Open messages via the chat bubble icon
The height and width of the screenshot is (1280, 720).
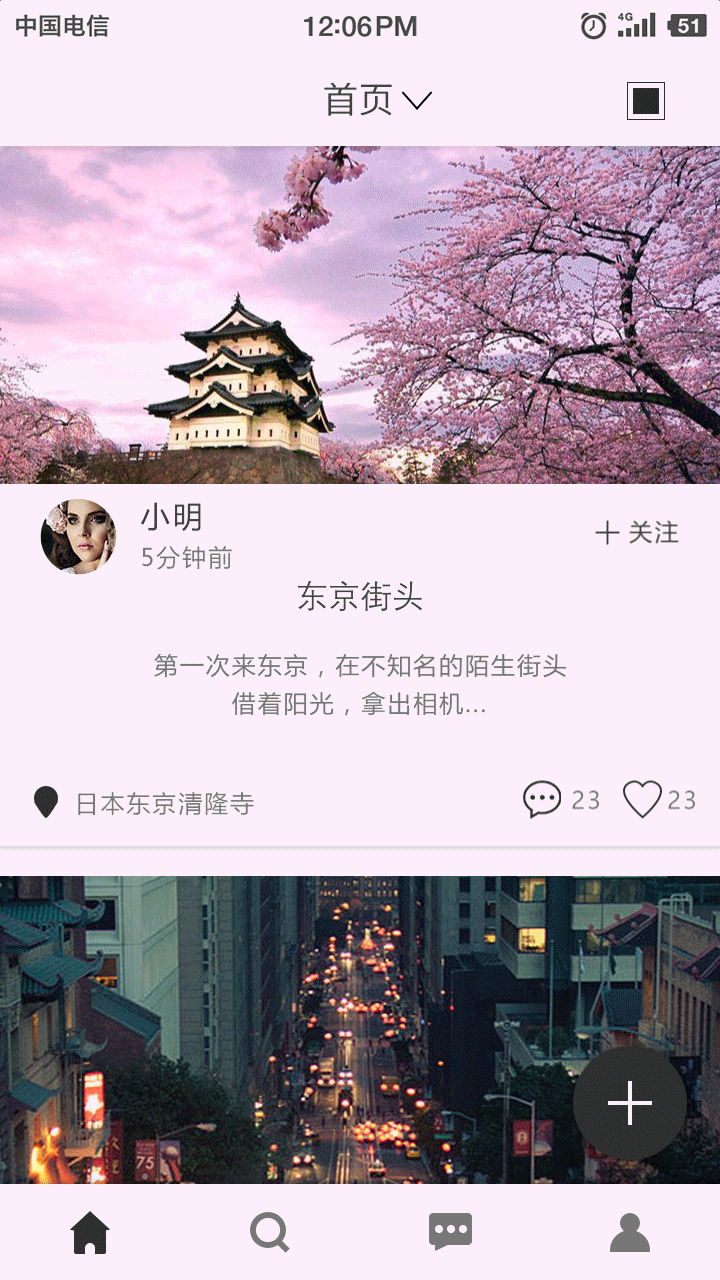450,1230
